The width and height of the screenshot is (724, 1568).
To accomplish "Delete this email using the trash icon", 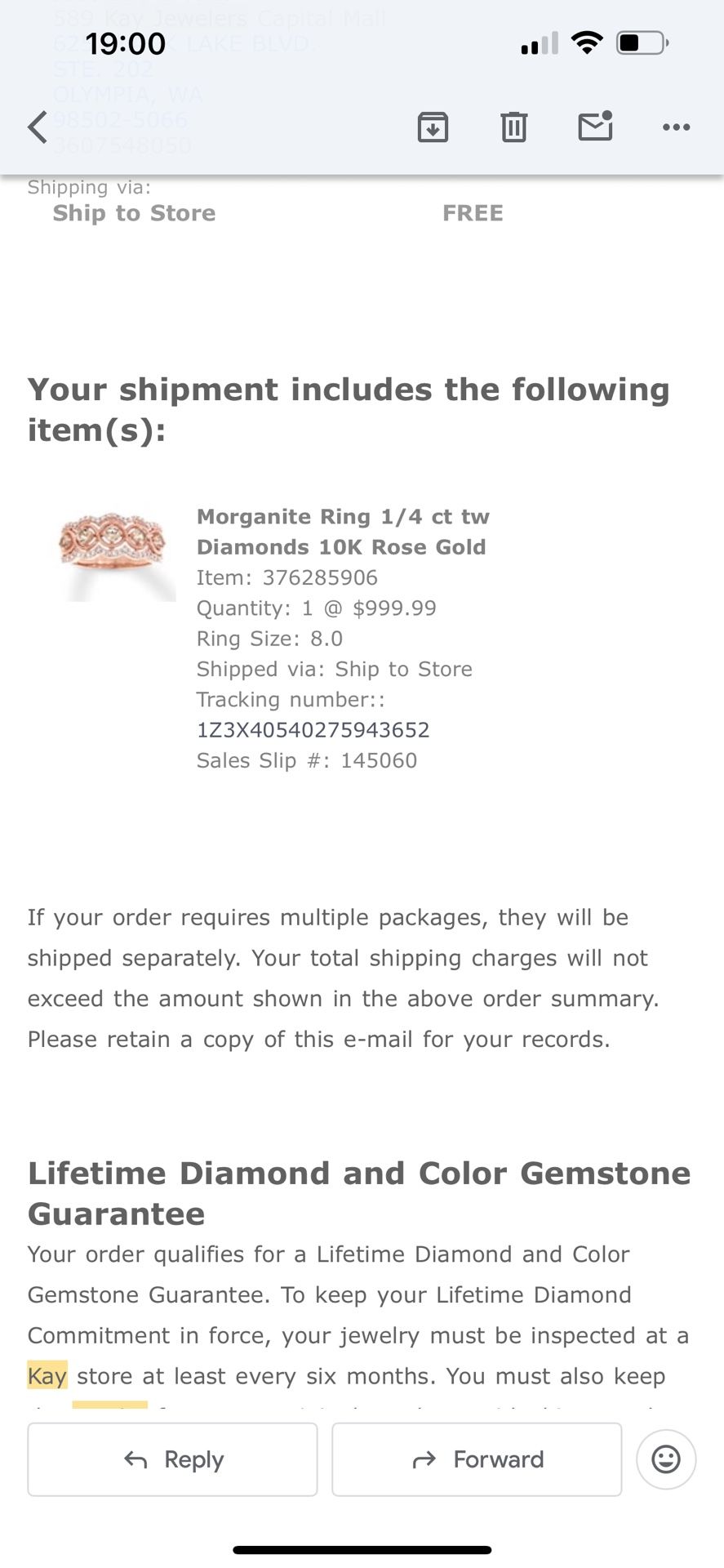I will click(513, 127).
